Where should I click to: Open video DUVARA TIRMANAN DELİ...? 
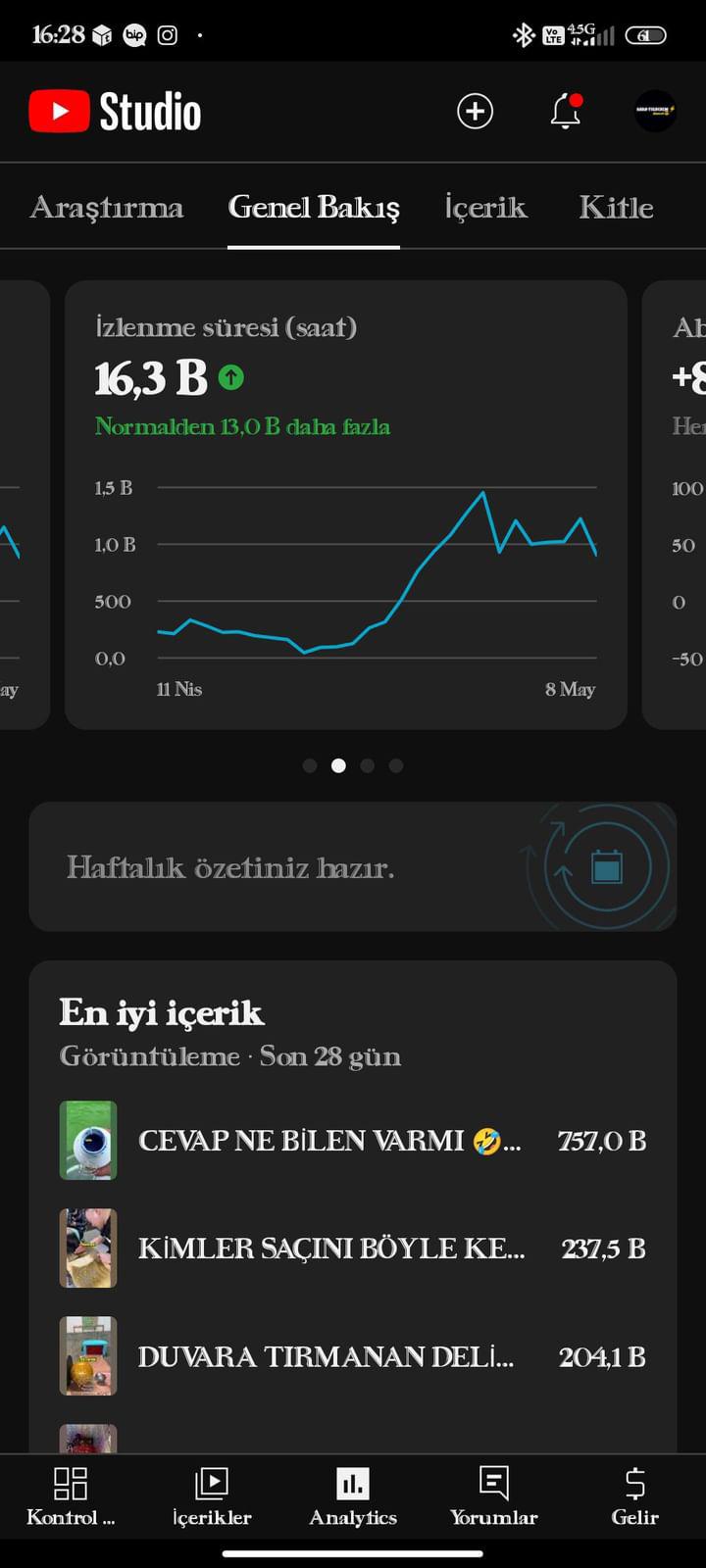coord(353,1356)
